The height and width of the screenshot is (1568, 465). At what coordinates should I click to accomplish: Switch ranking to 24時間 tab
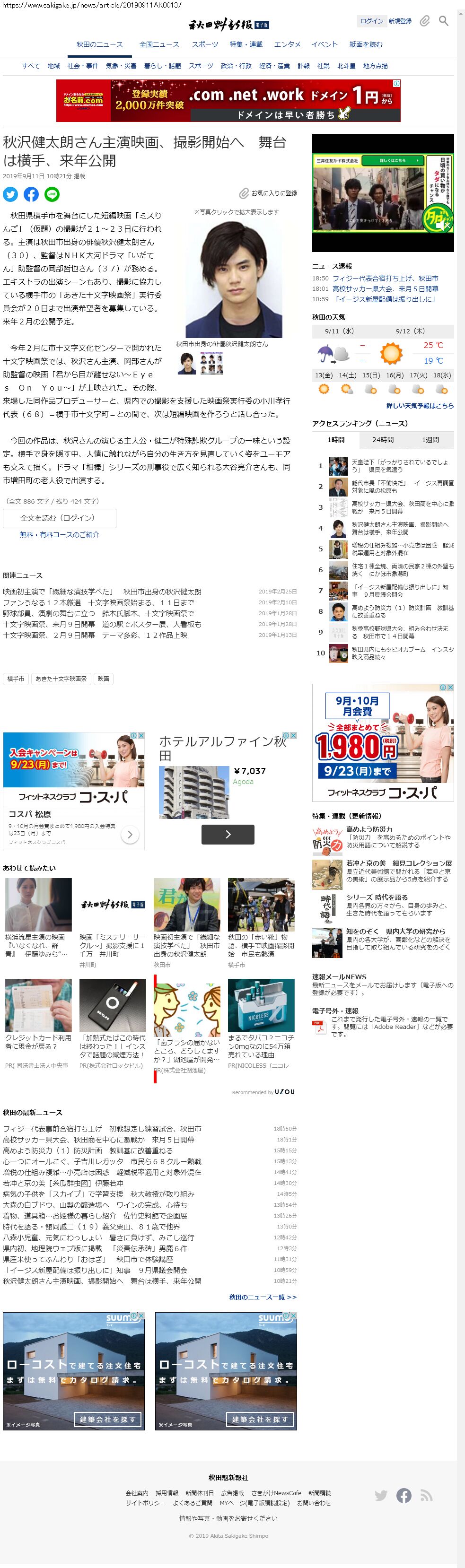click(x=383, y=439)
